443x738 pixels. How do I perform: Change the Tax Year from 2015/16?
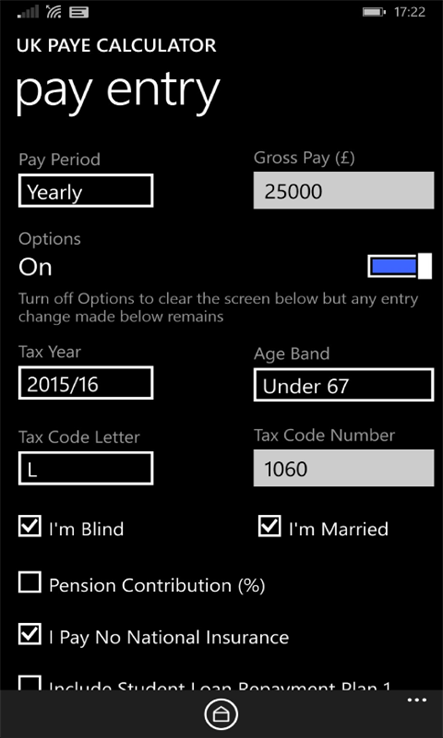[x=86, y=384]
